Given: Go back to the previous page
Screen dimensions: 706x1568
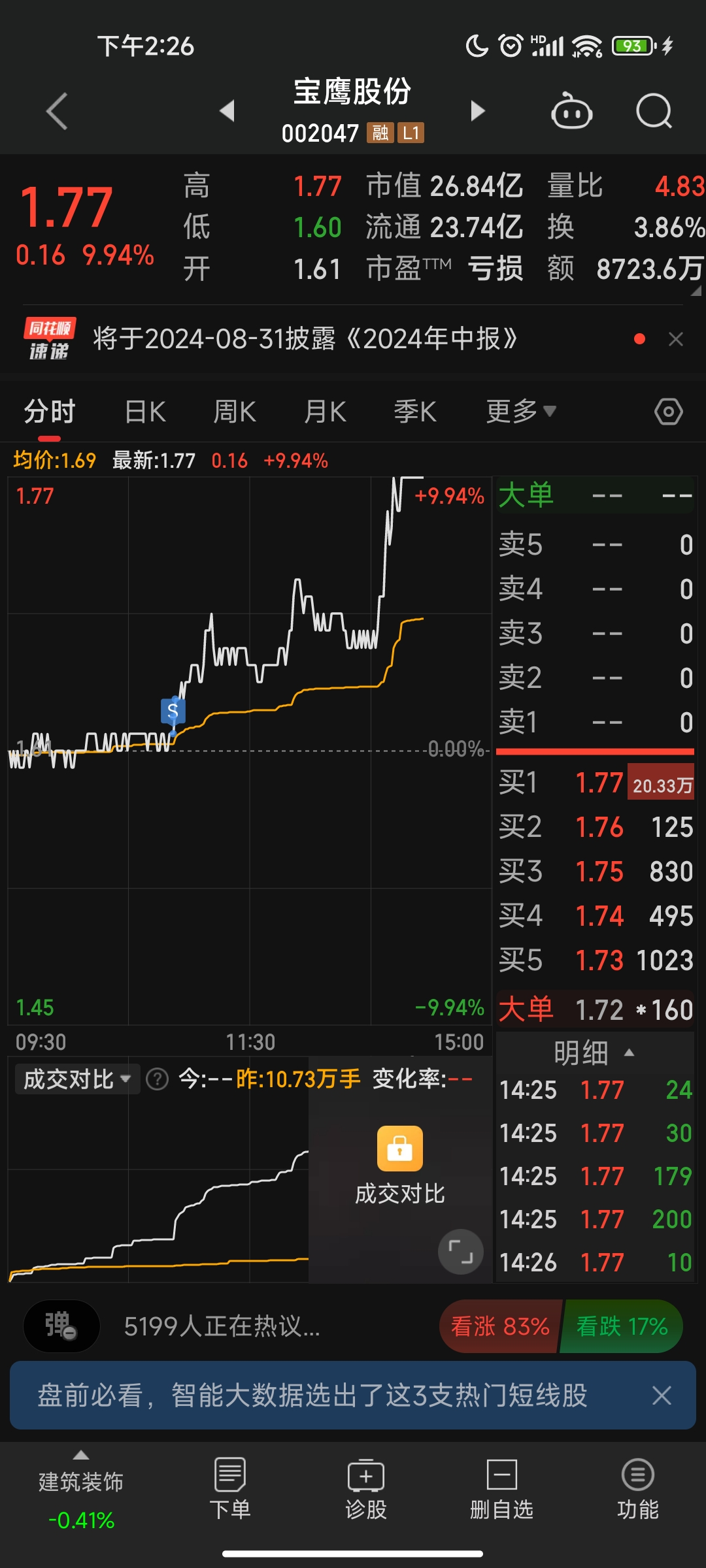Looking at the screenshot, I should (58, 111).
